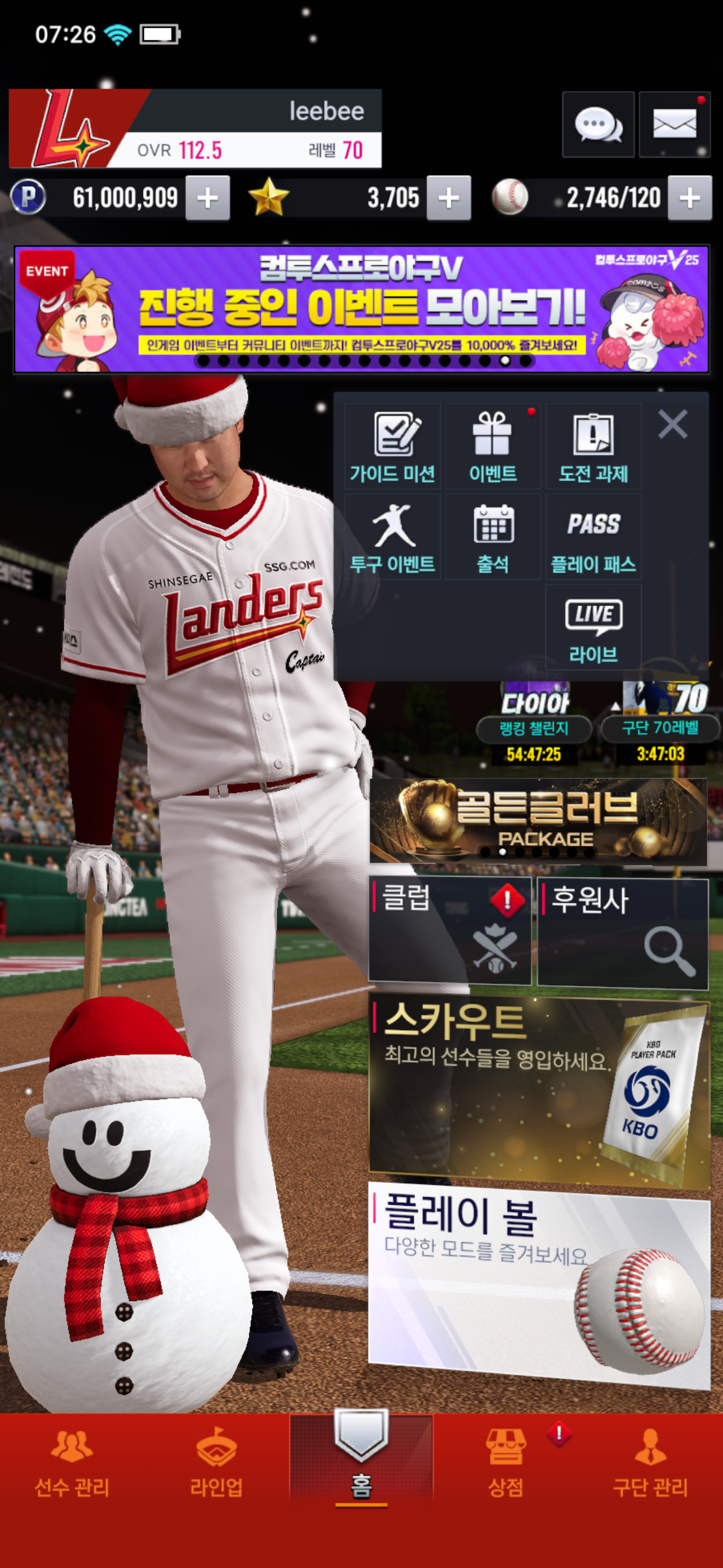Add more baseballs with the plus button
The image size is (723, 1568).
click(689, 198)
